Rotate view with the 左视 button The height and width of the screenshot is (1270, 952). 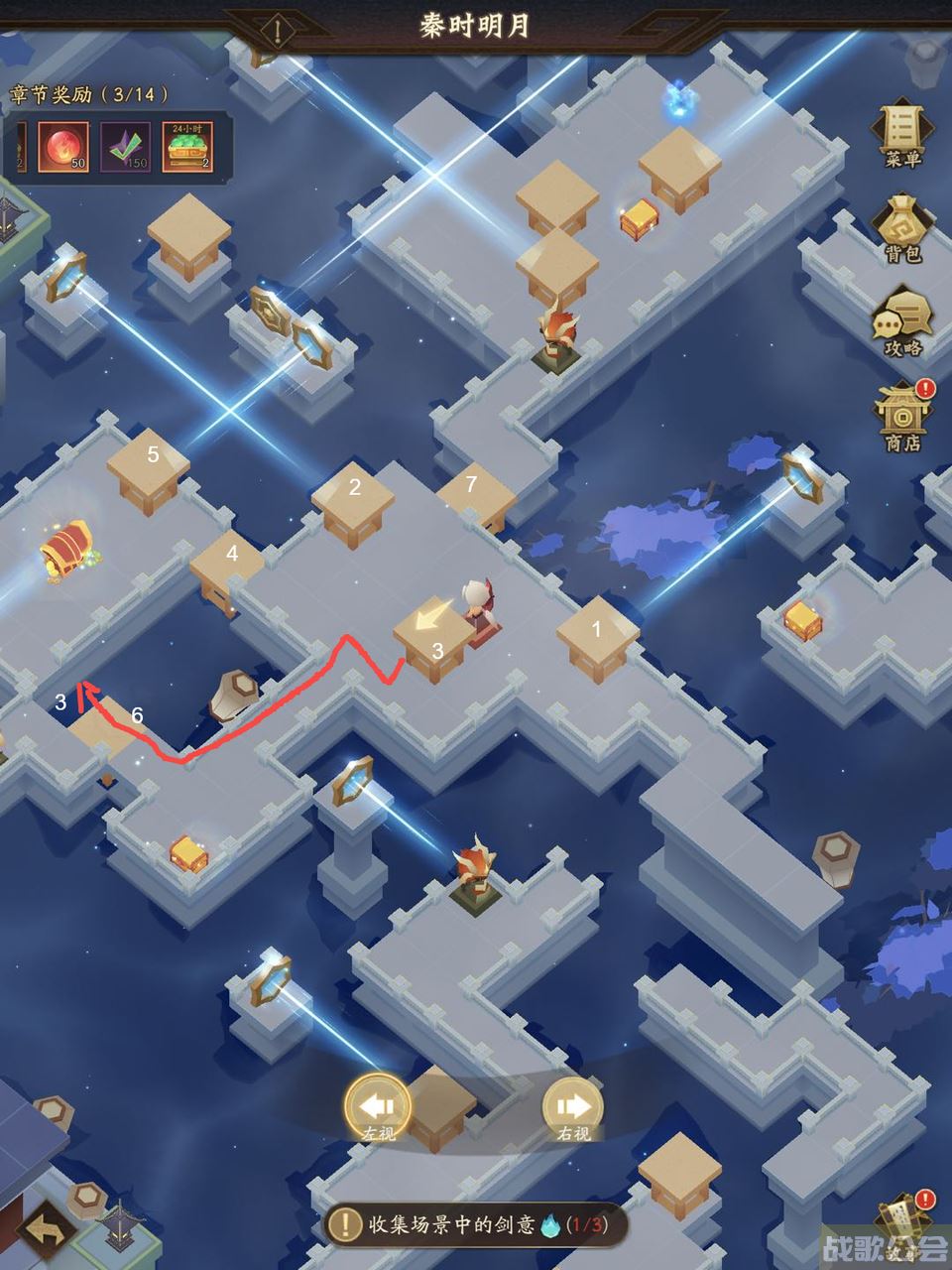378,1107
